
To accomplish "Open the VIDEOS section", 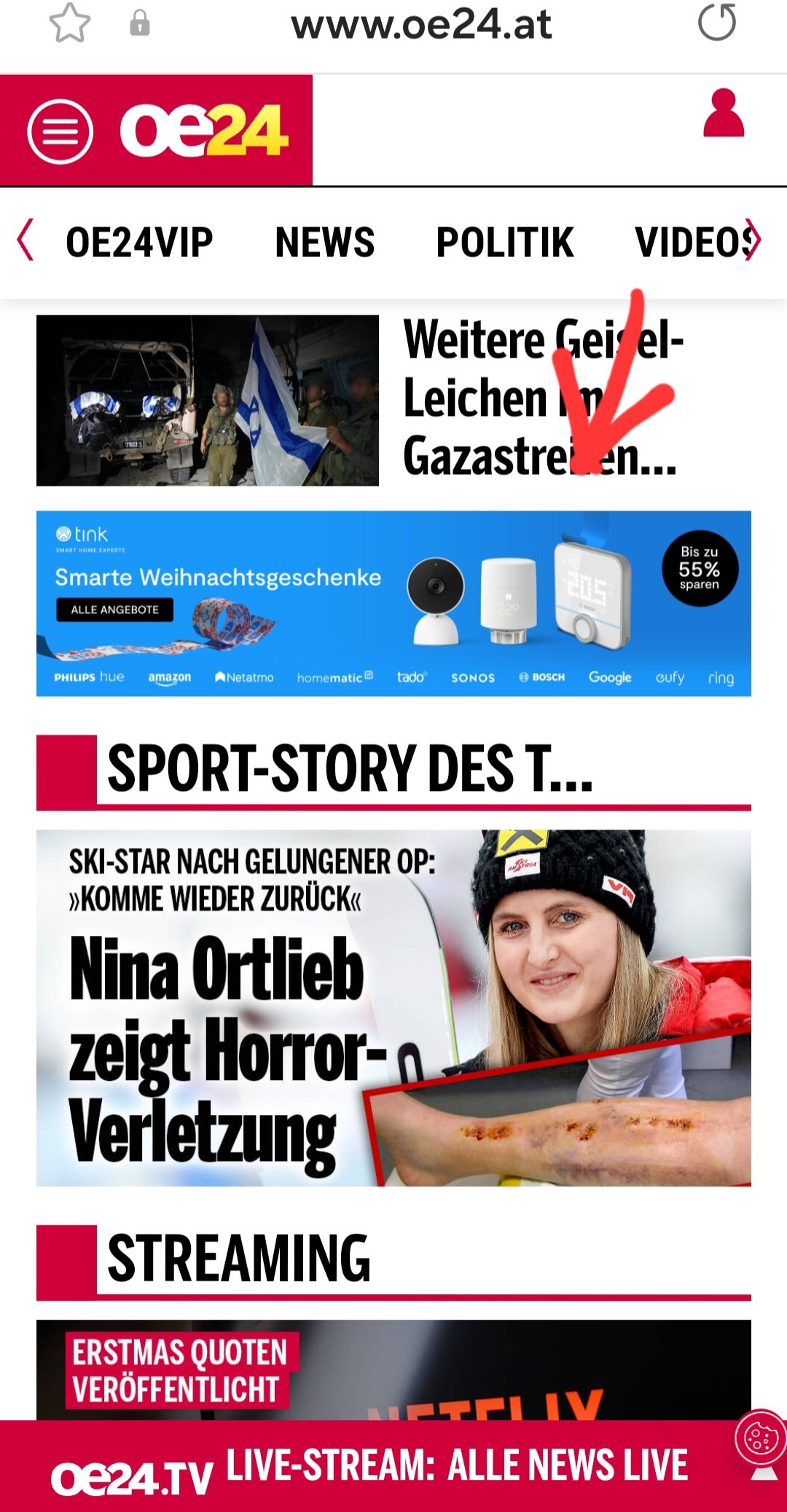I will pos(689,243).
